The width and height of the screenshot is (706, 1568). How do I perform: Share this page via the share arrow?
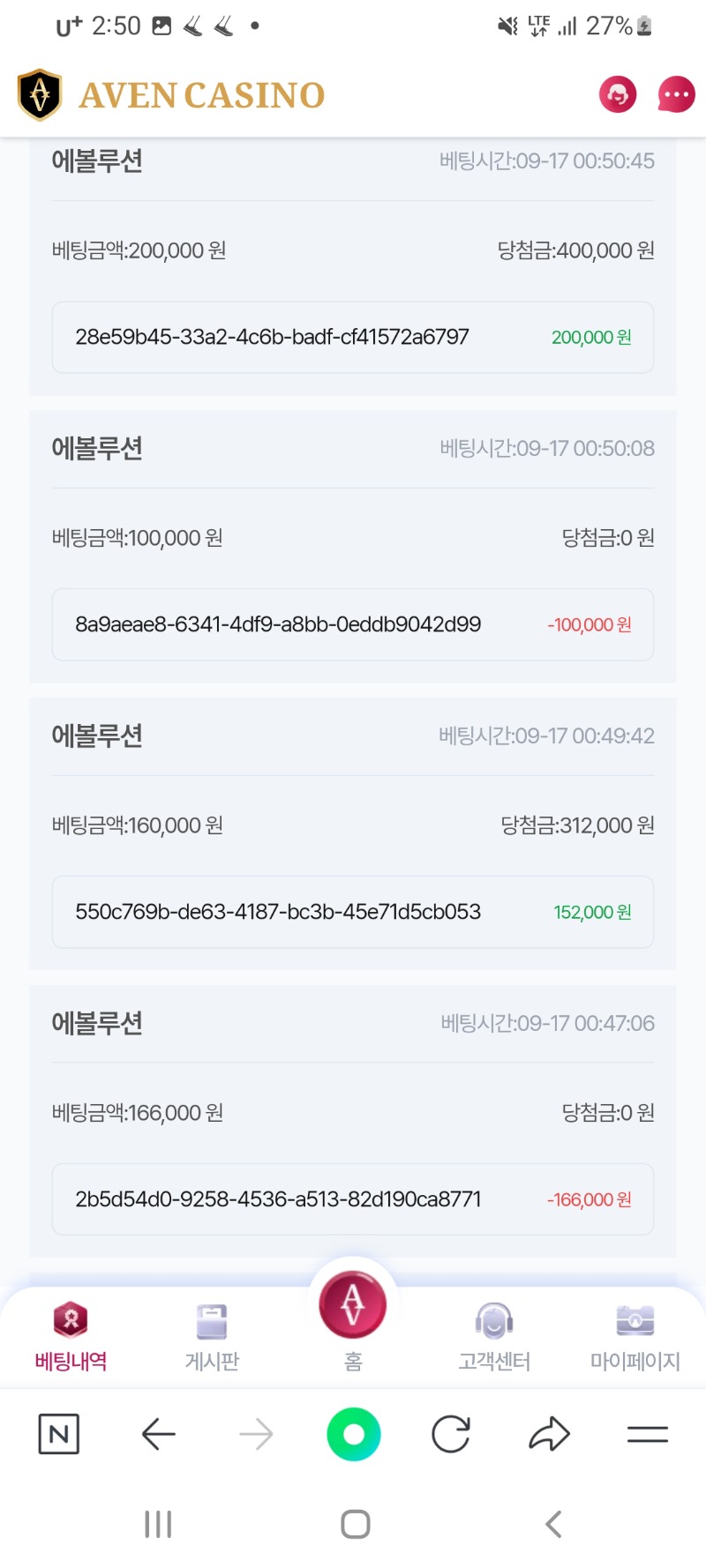pyautogui.click(x=549, y=1434)
